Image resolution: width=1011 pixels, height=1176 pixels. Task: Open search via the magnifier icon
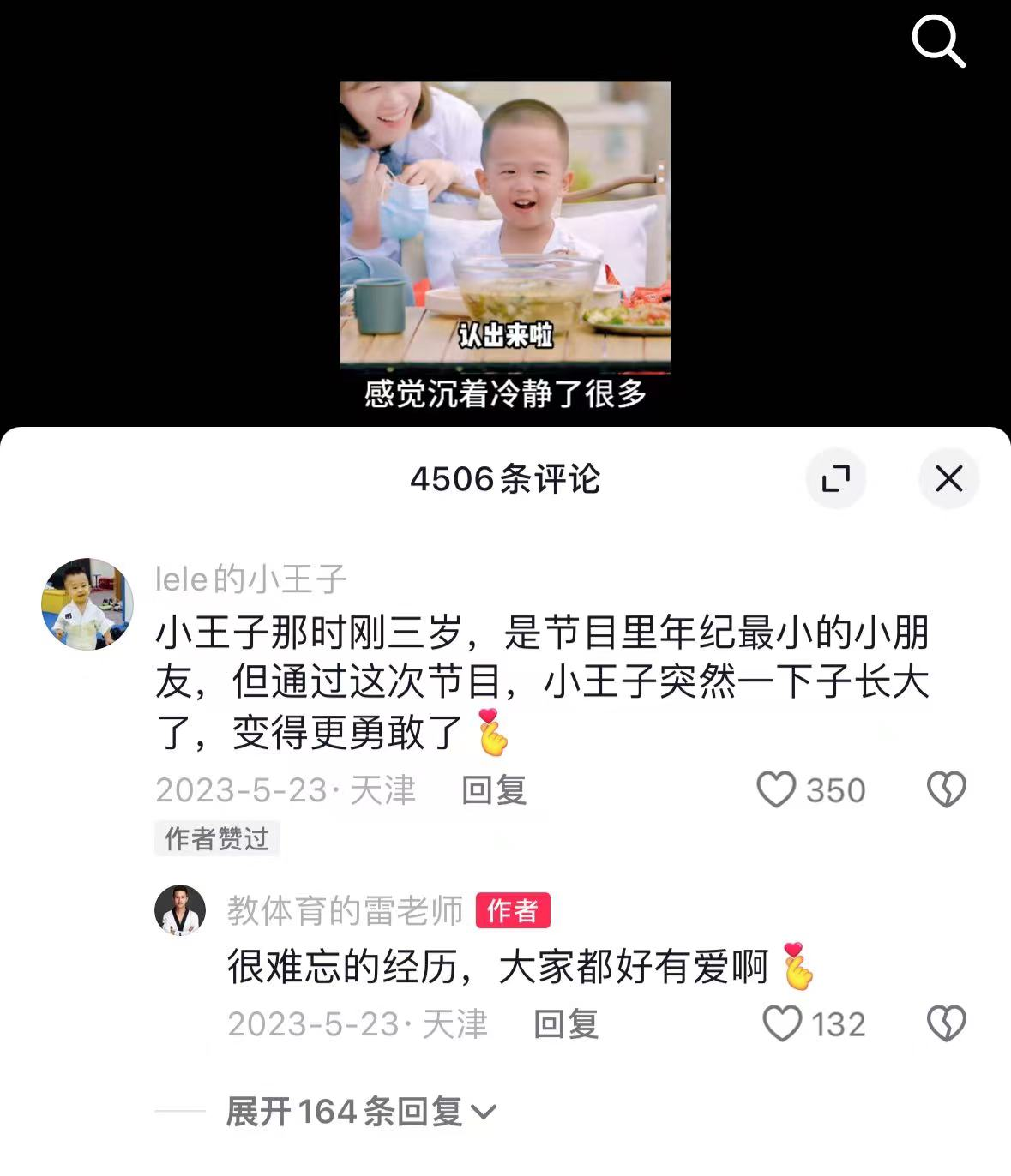pos(938,41)
